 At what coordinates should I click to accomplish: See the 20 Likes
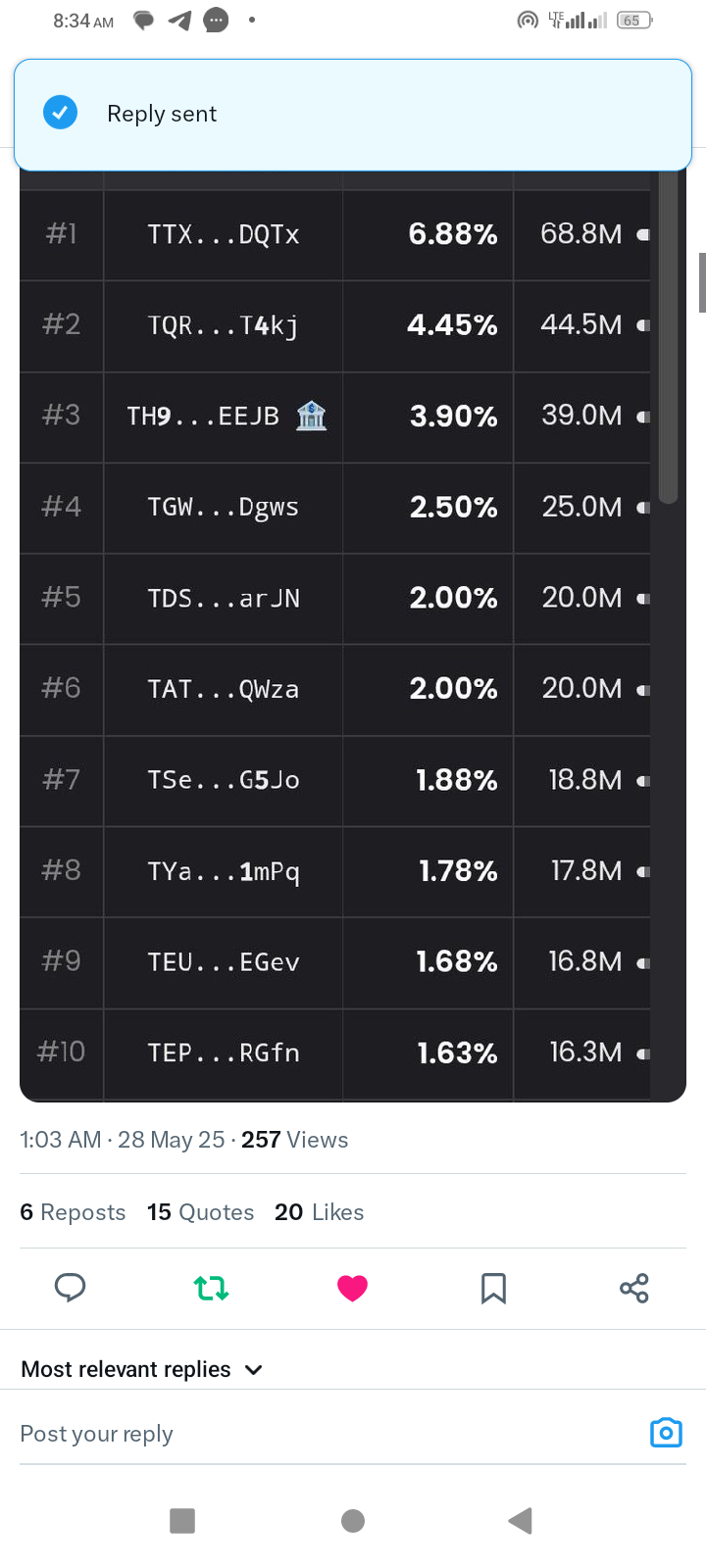coord(319,1212)
